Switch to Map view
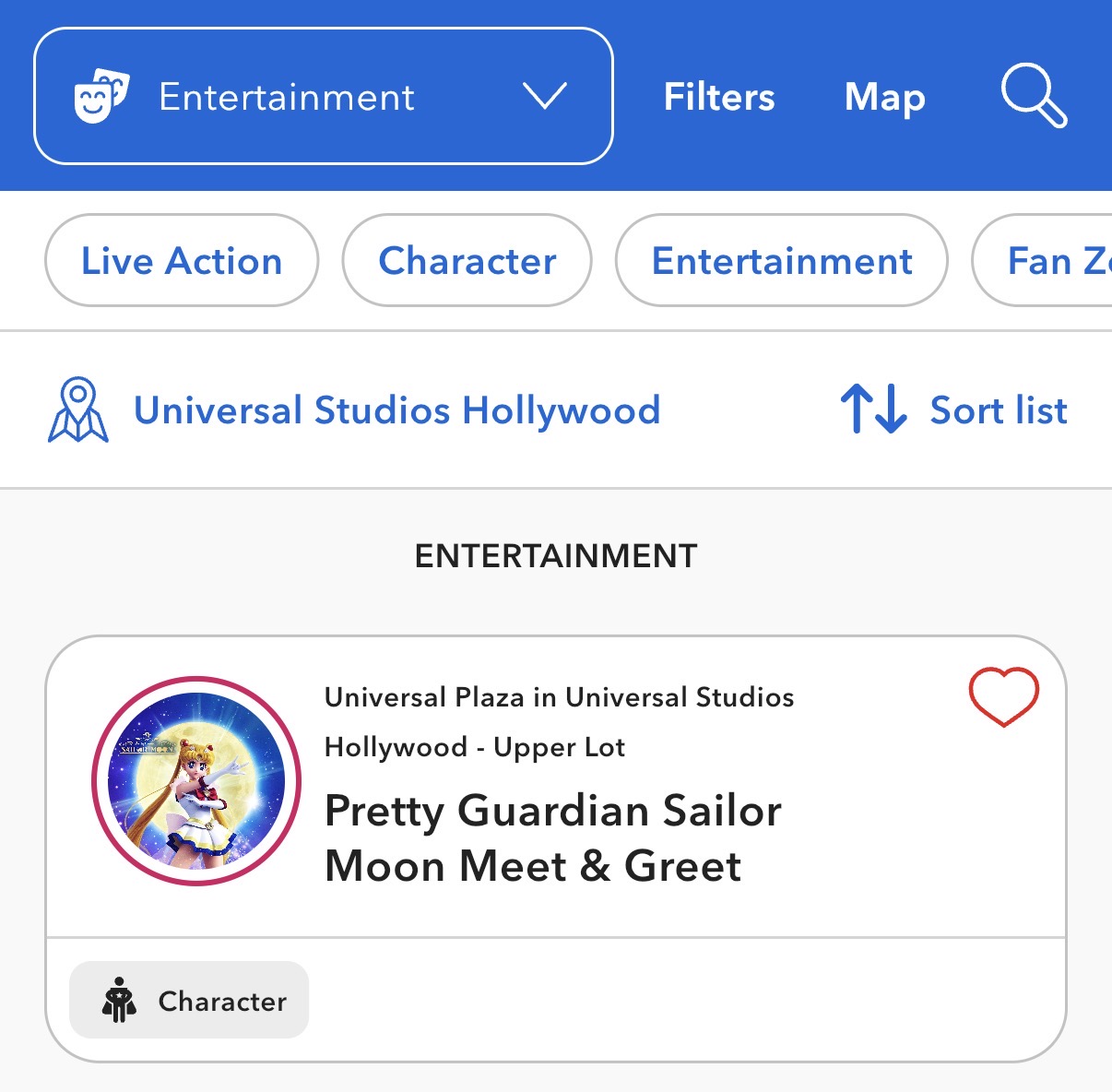 (884, 97)
